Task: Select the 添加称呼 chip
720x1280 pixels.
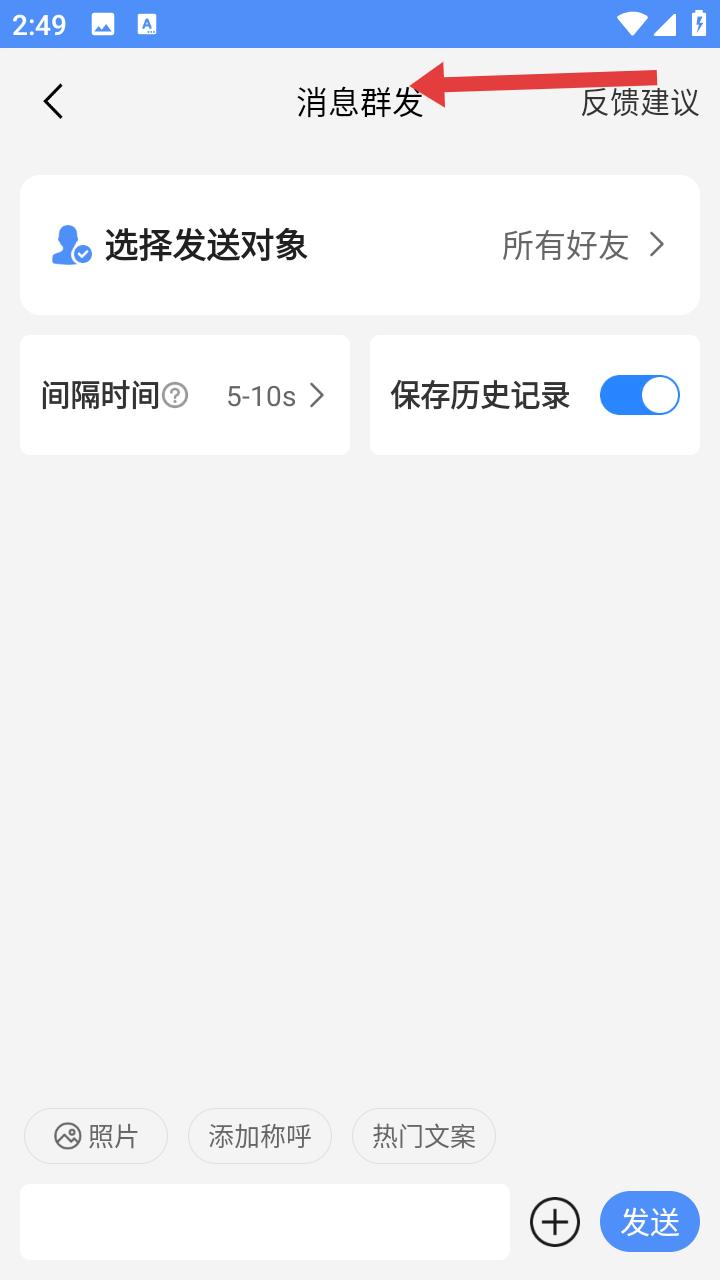Action: 260,1136
